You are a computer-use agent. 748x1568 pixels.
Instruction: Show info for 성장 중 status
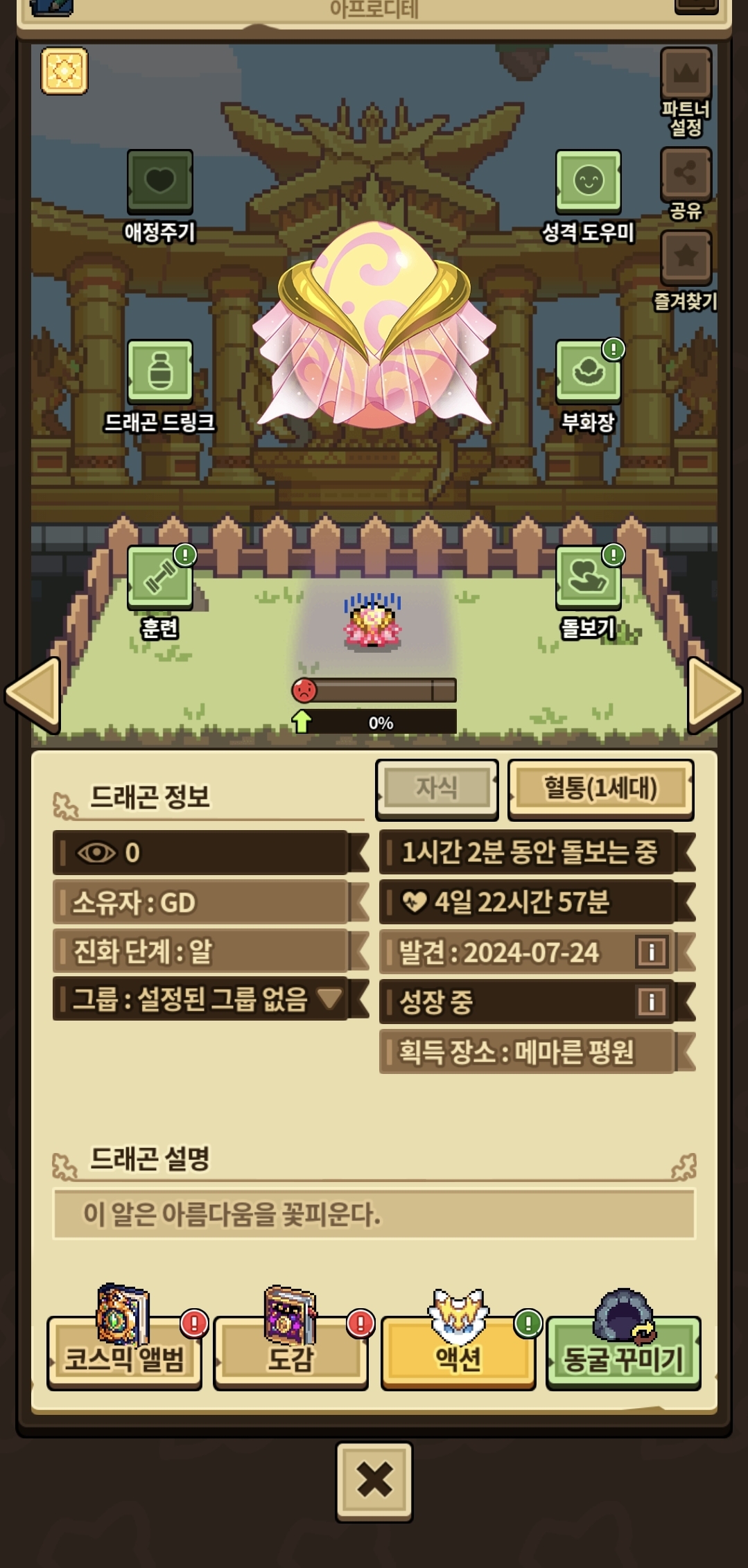(651, 1002)
